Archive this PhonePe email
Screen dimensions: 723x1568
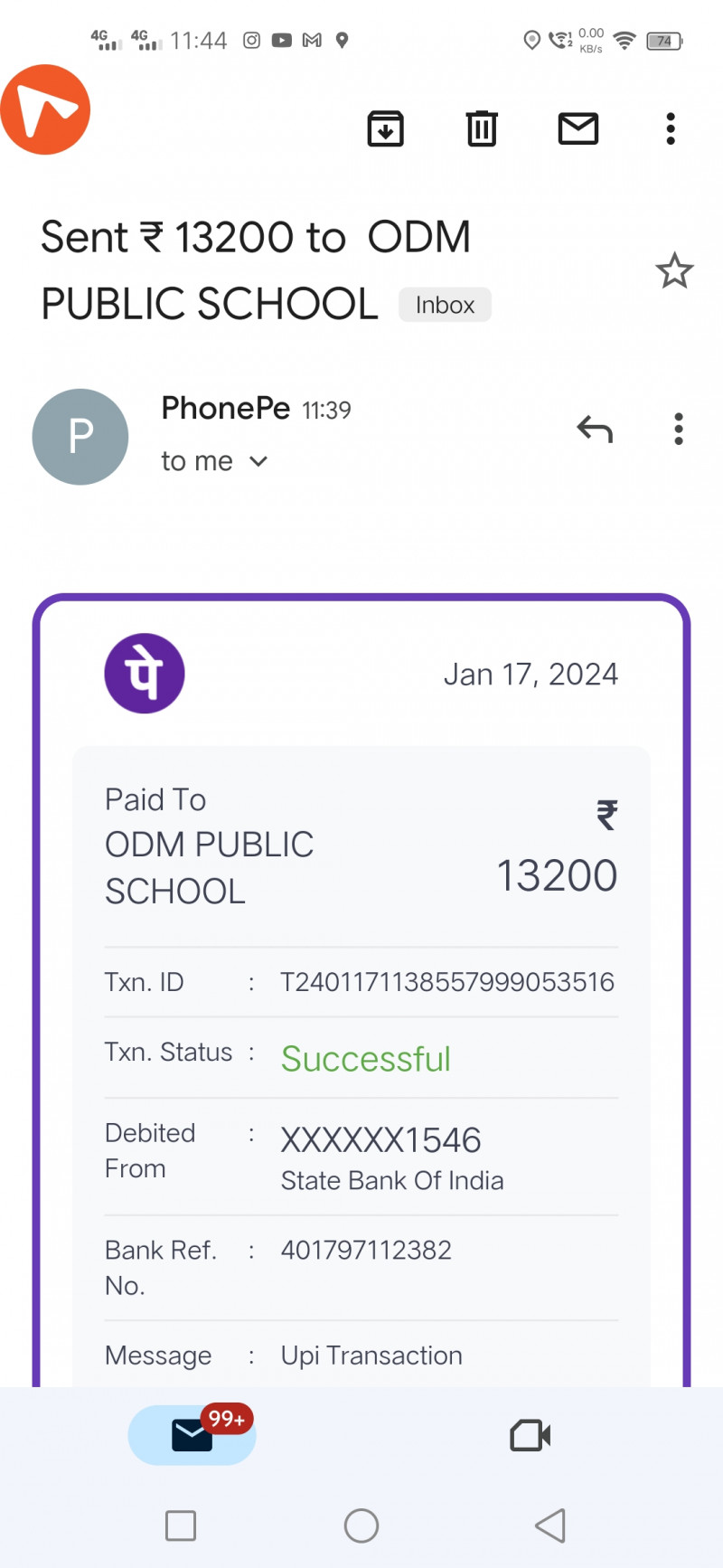point(386,128)
